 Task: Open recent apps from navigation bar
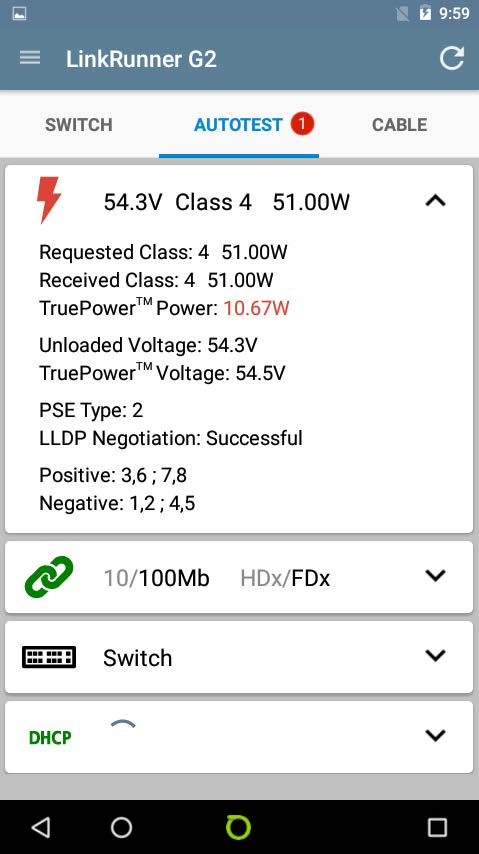tap(437, 827)
